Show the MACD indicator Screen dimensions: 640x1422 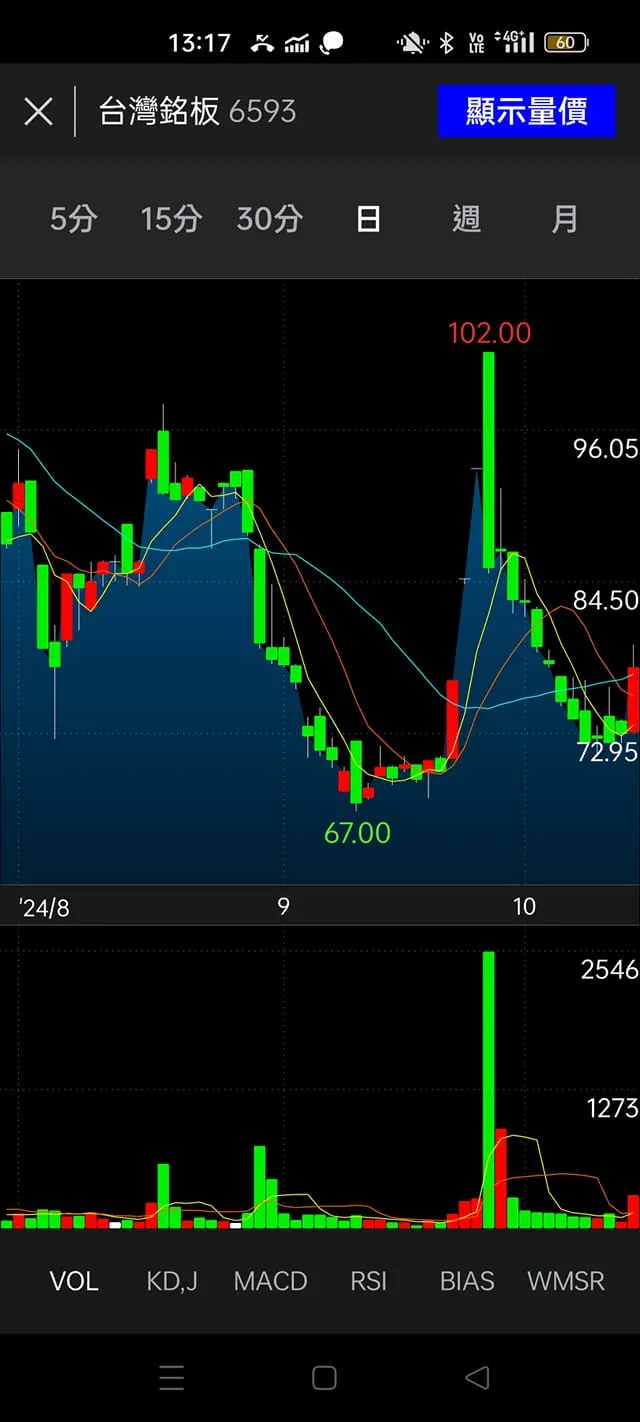[270, 1281]
